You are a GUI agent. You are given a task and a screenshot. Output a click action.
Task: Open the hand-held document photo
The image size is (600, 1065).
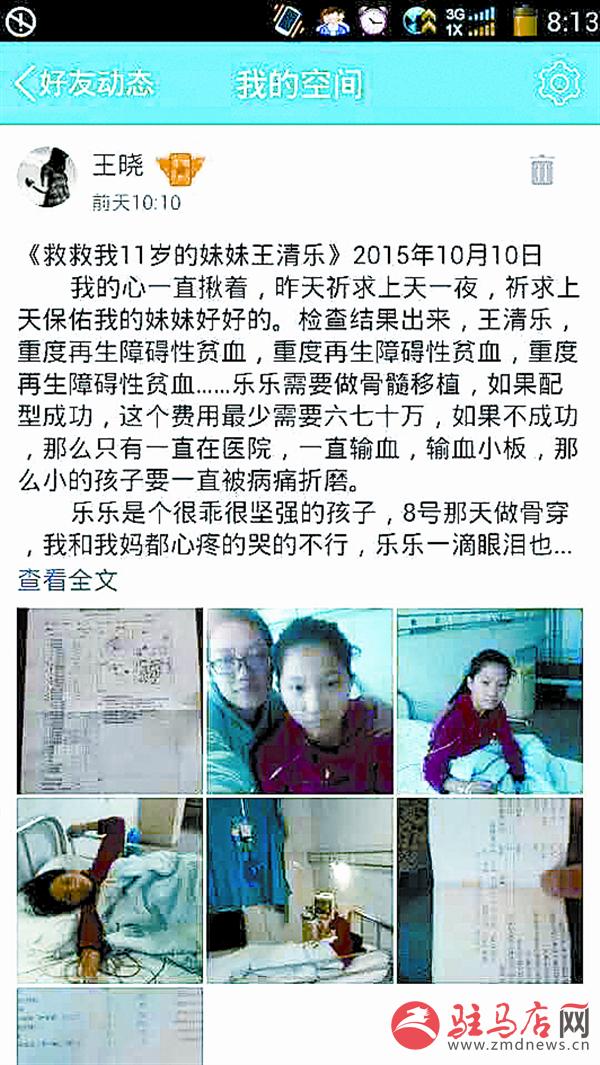click(x=489, y=890)
